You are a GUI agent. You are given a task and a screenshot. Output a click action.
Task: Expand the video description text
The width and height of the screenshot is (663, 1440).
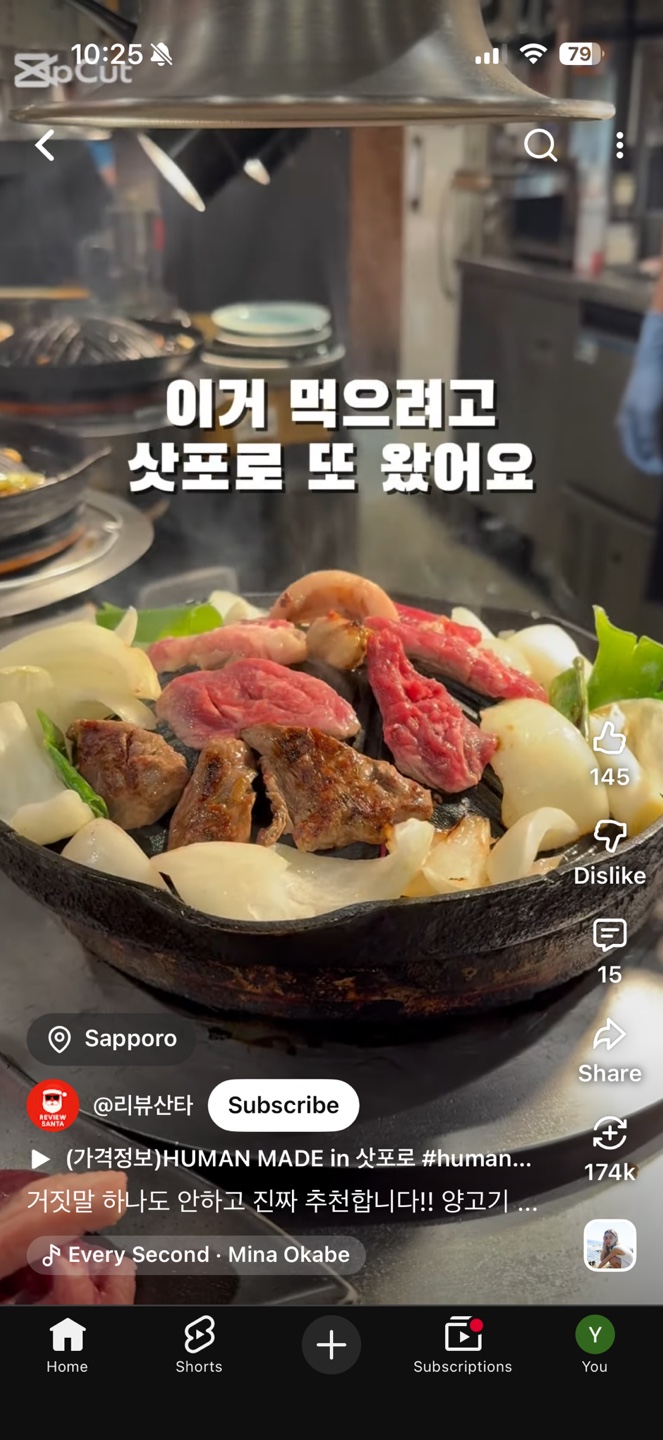[280, 1202]
